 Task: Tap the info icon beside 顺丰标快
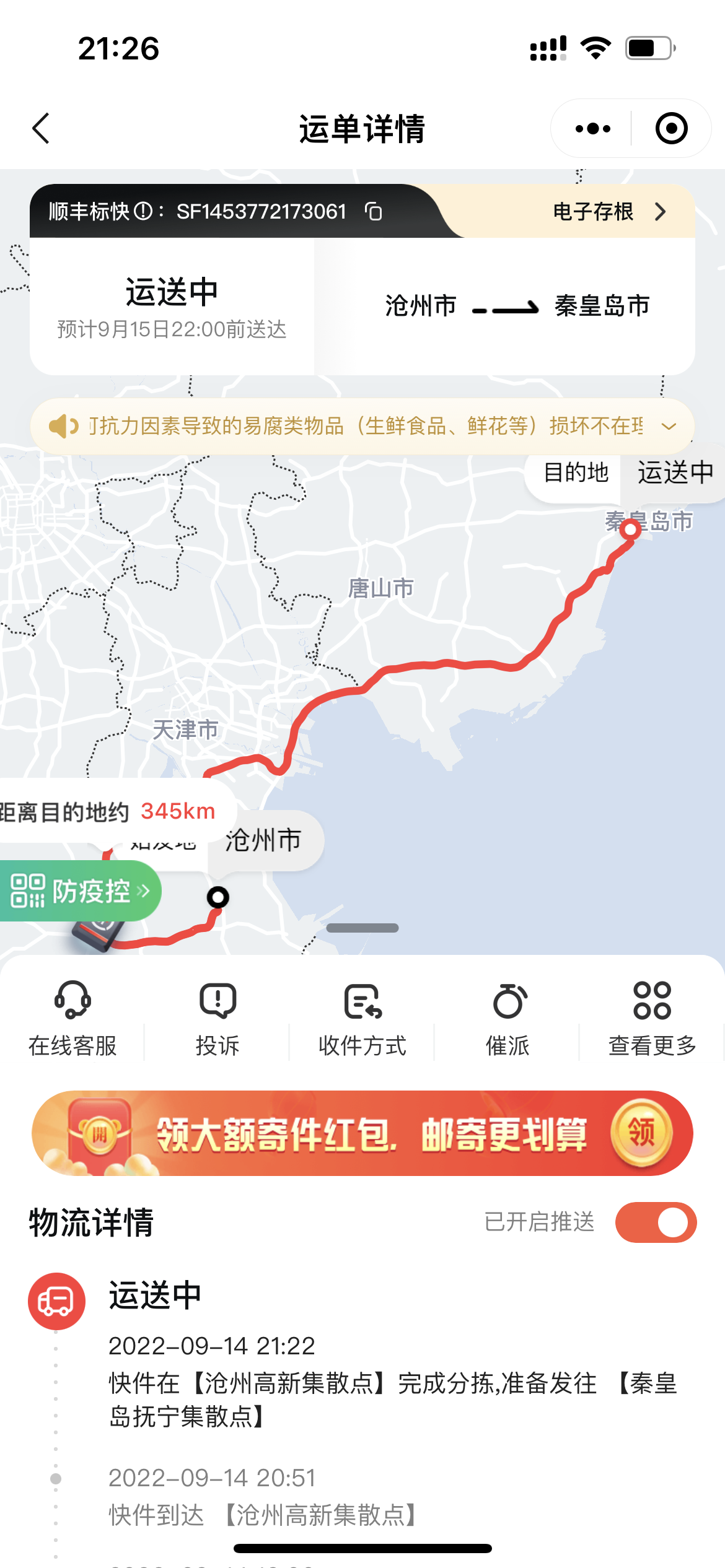[x=143, y=212]
